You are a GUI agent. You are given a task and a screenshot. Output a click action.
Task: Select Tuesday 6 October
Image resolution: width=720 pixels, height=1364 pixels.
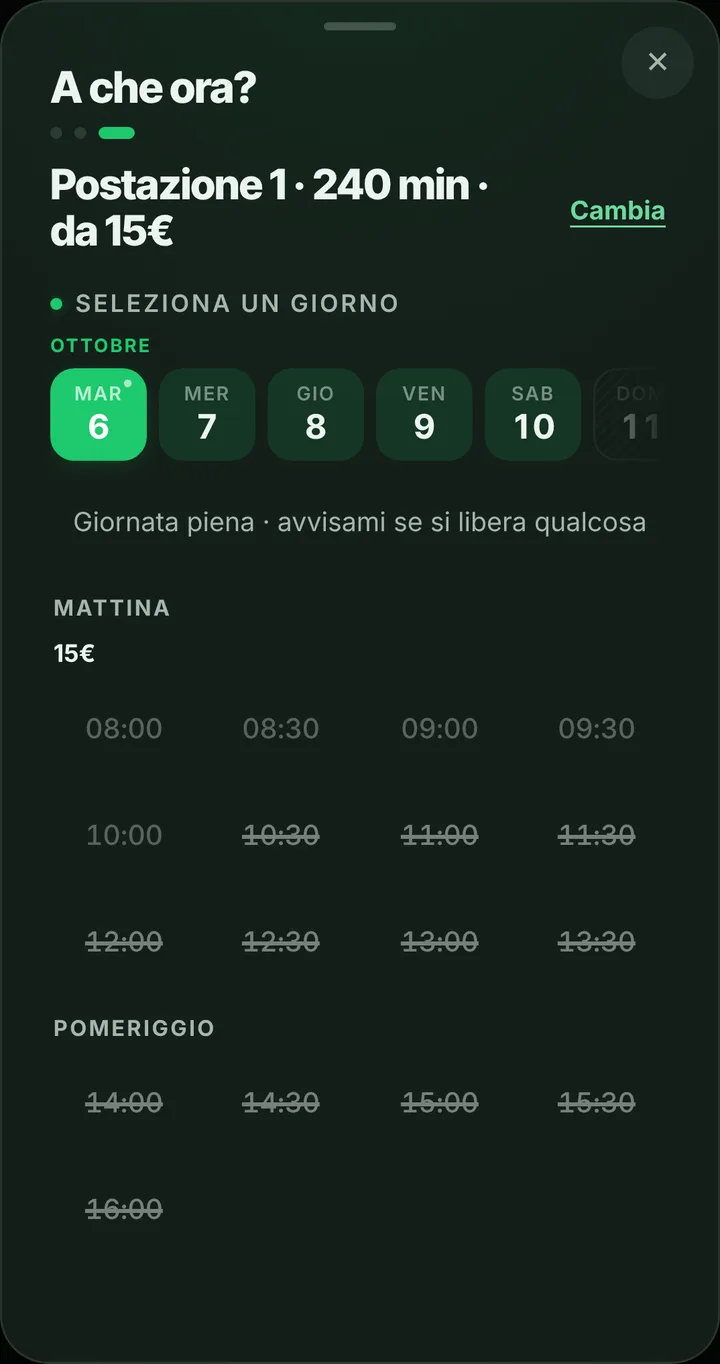click(98, 414)
